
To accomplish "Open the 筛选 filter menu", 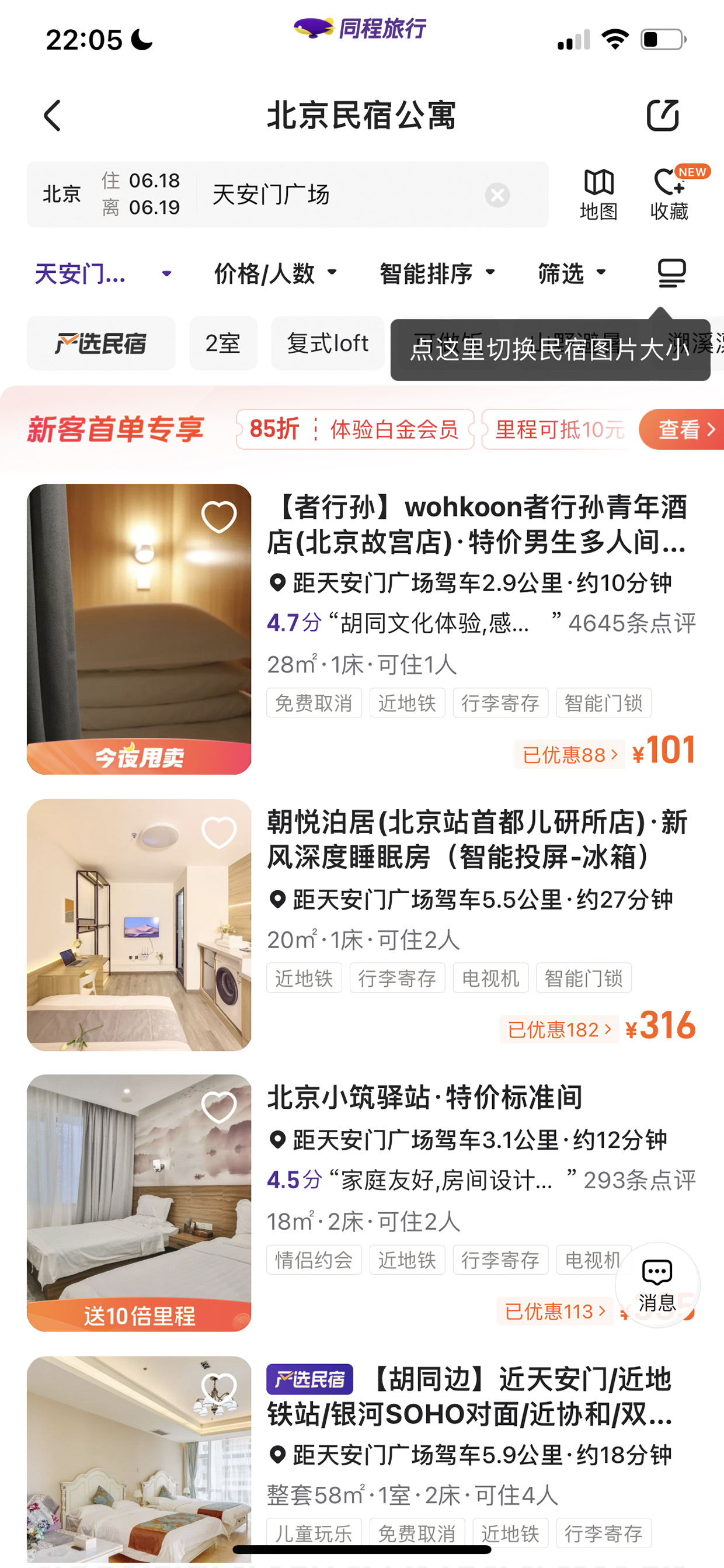I will [573, 274].
